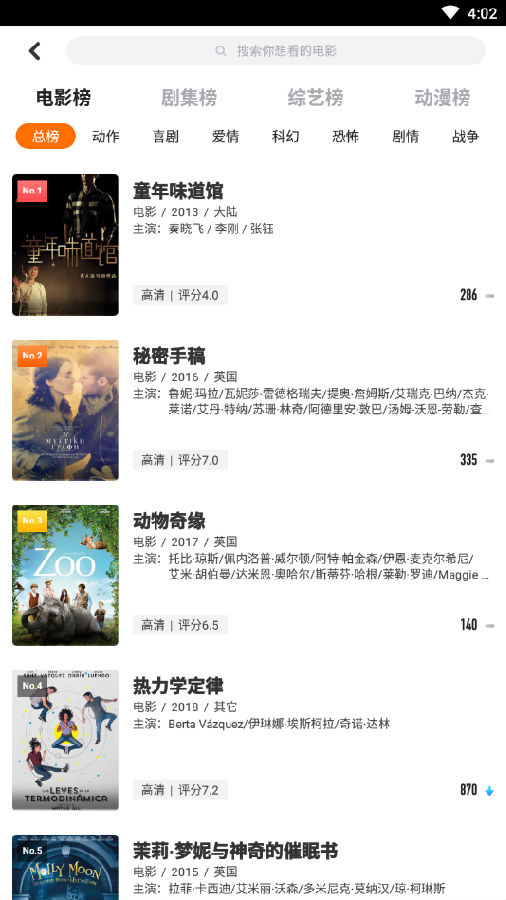The width and height of the screenshot is (506, 900).
Task: Filter the ranking by 剧情
Action: (406, 136)
